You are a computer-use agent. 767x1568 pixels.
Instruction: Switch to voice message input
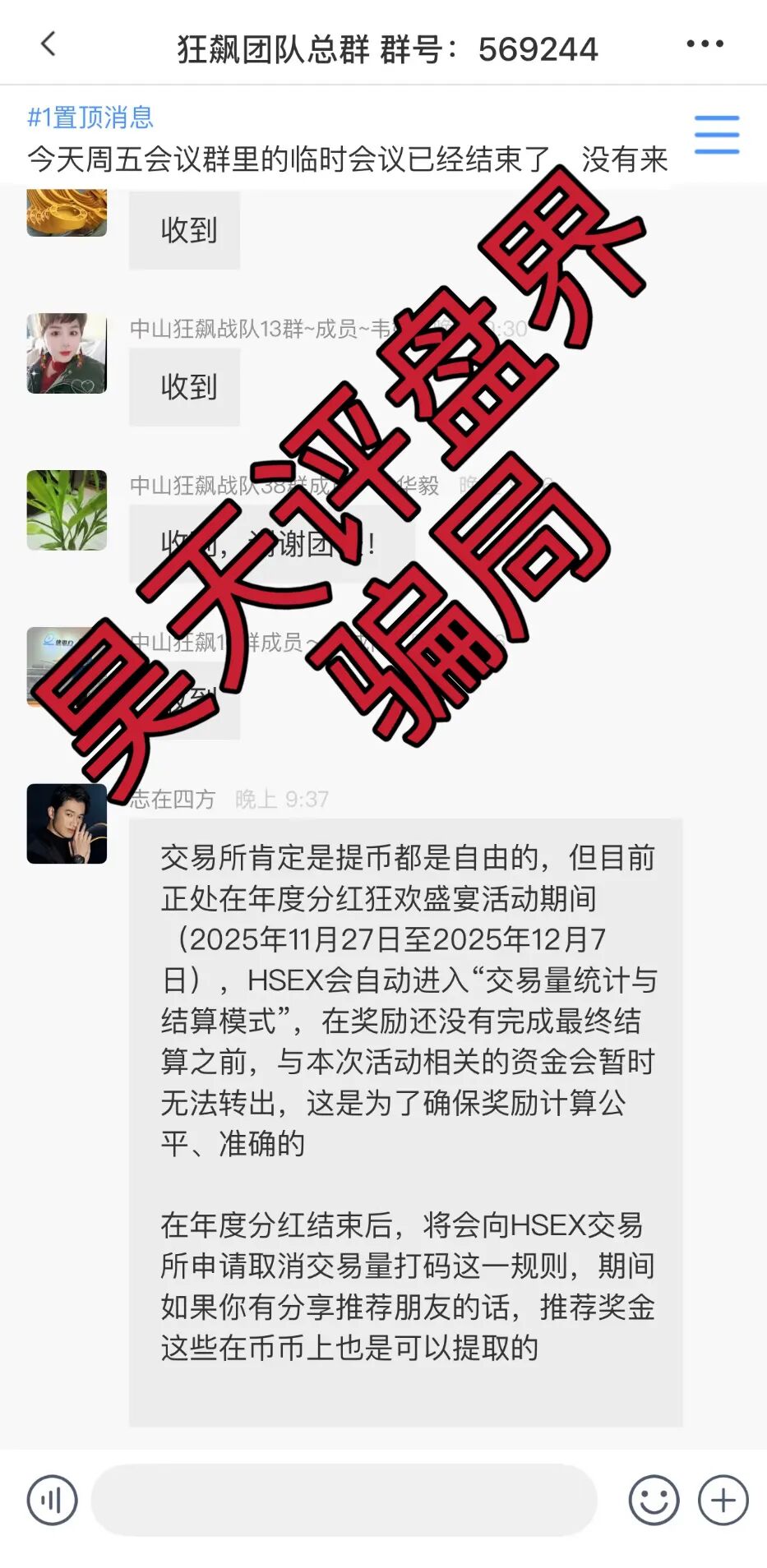52,1500
